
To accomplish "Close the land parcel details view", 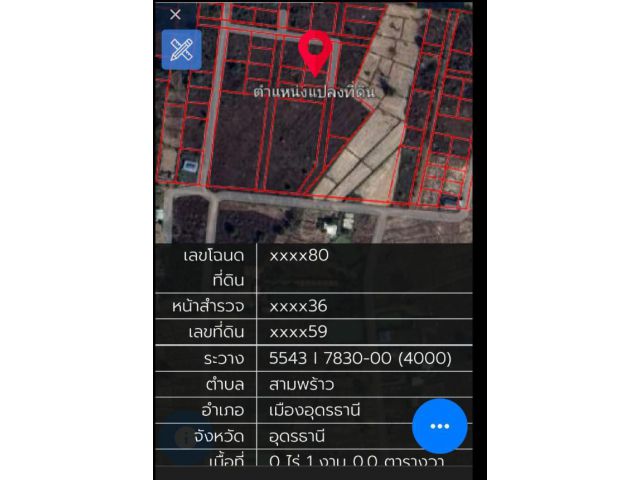I will pos(176,15).
